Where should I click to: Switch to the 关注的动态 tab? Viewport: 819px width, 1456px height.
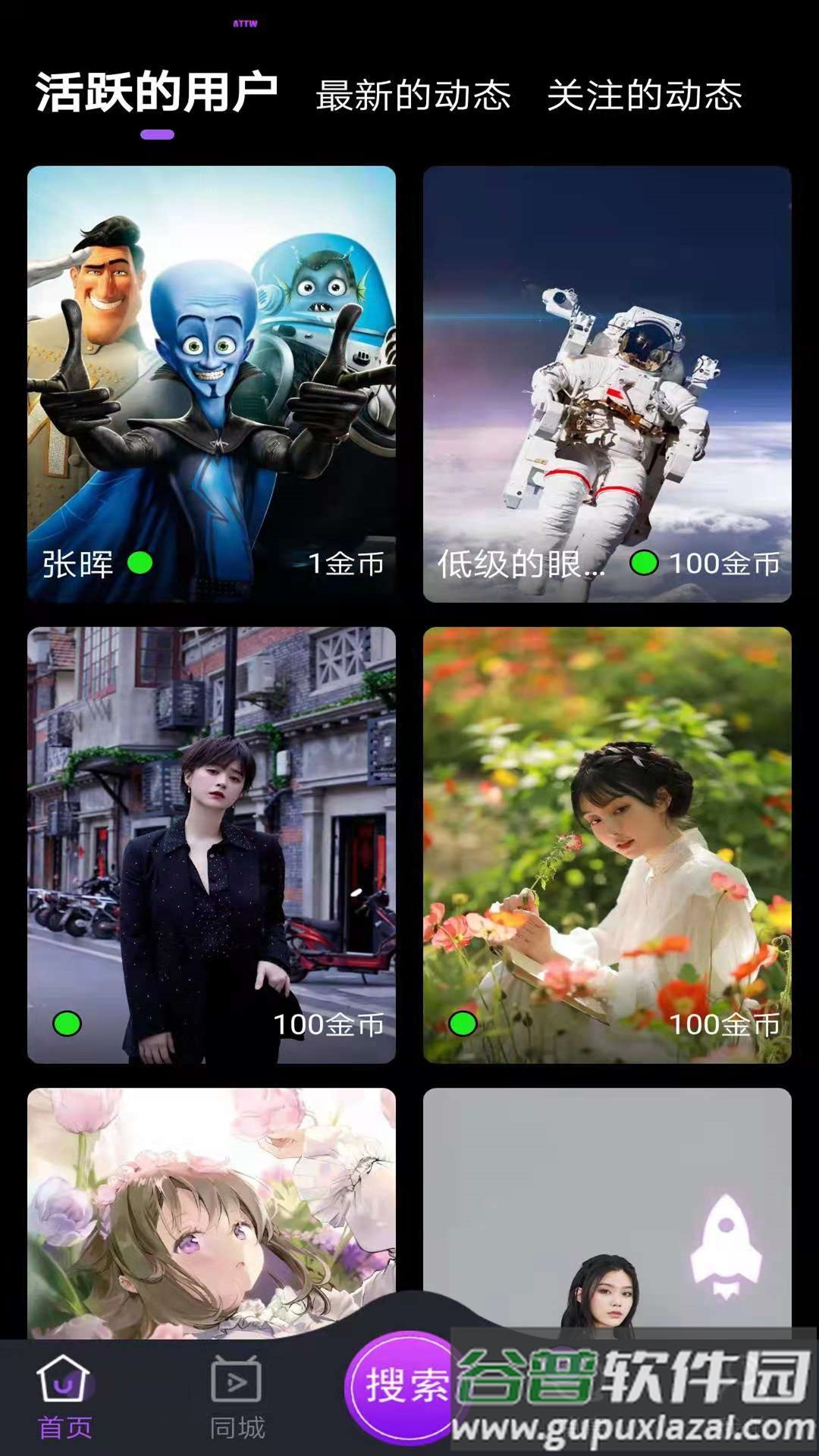647,95
